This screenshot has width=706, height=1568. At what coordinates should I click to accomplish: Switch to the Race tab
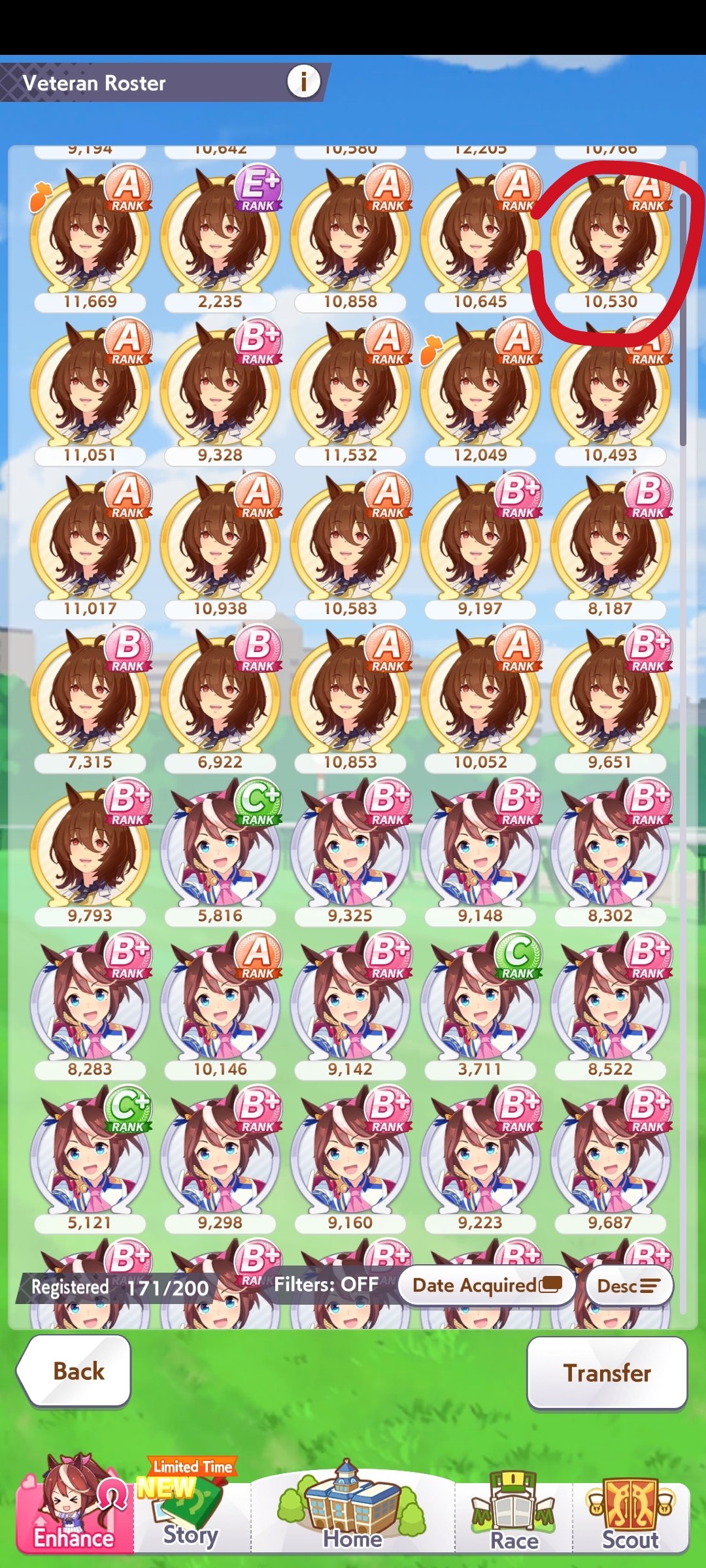[x=514, y=1514]
